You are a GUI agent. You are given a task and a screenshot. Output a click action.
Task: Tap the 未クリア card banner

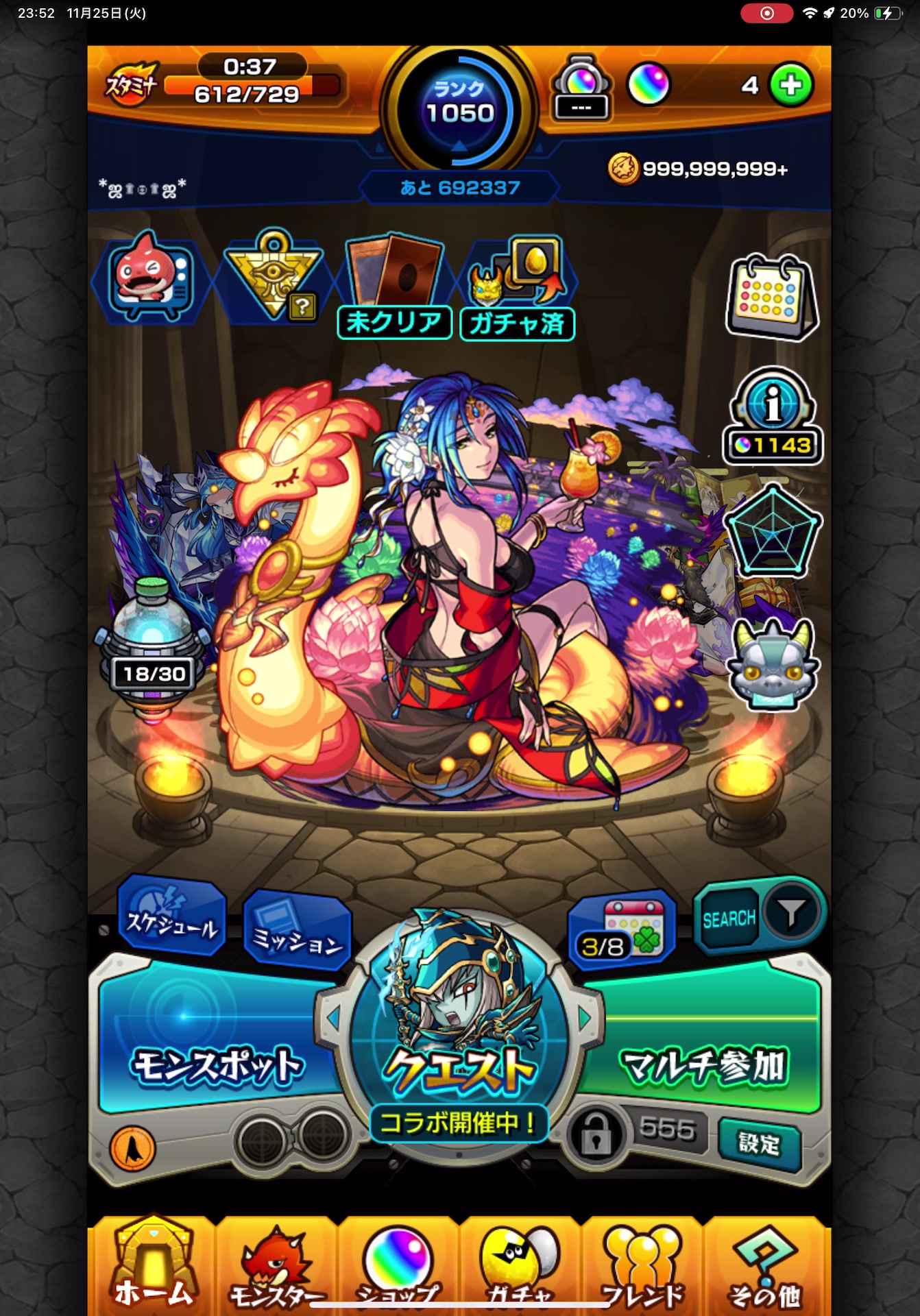coord(394,288)
